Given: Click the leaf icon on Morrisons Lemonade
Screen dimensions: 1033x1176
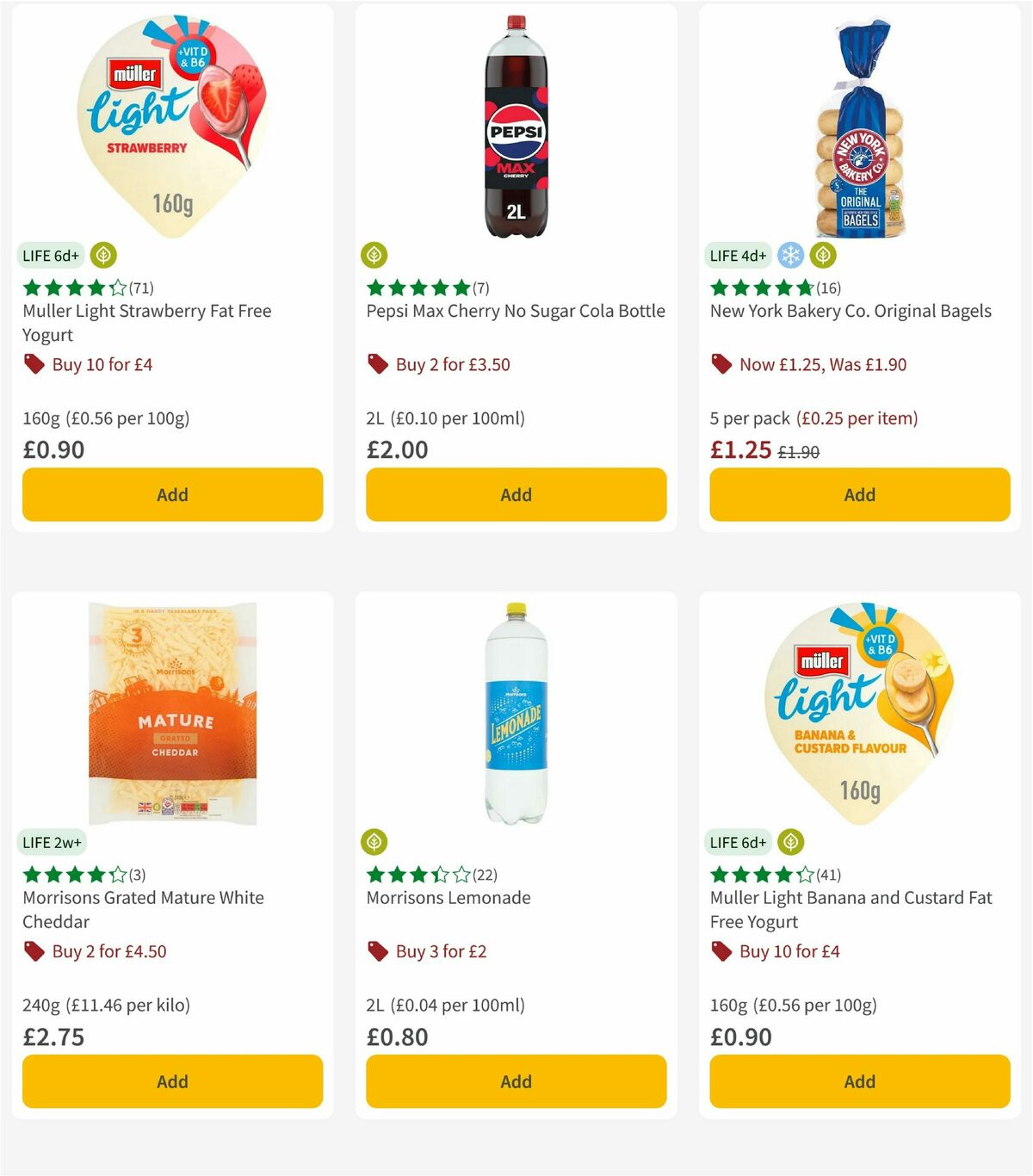Looking at the screenshot, I should (375, 843).
